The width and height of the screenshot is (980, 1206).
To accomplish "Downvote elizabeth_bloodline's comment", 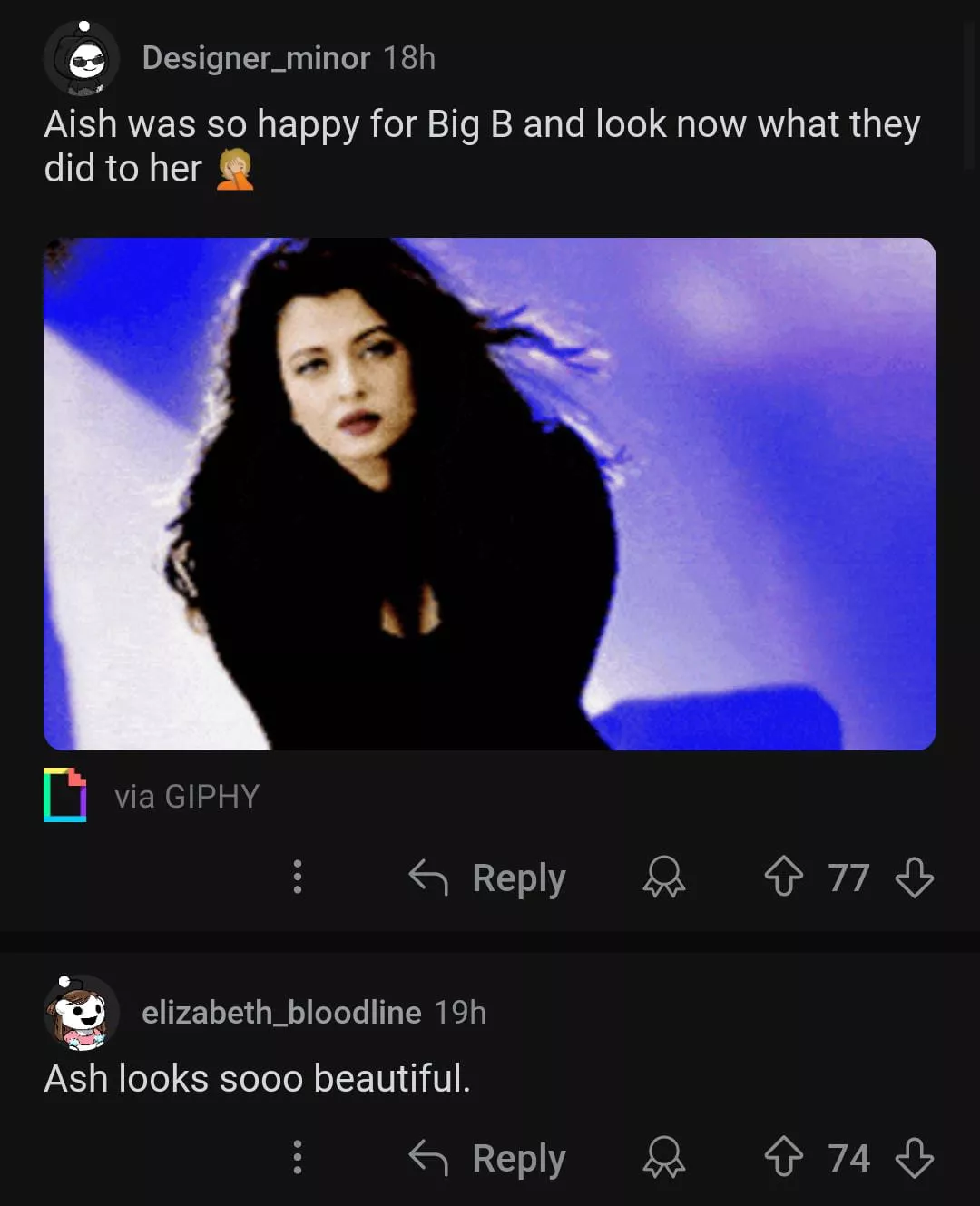I will click(x=914, y=1158).
